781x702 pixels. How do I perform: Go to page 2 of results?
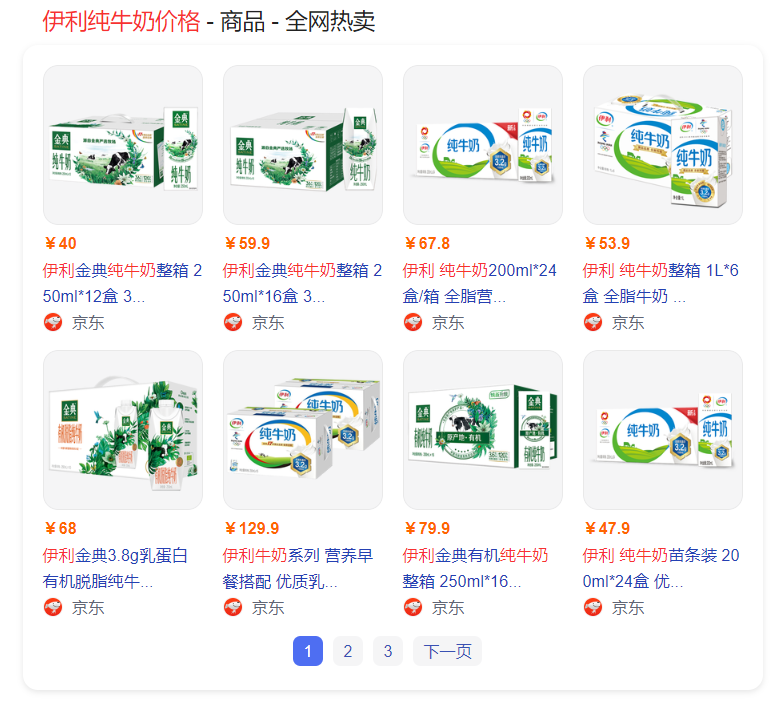tap(347, 652)
